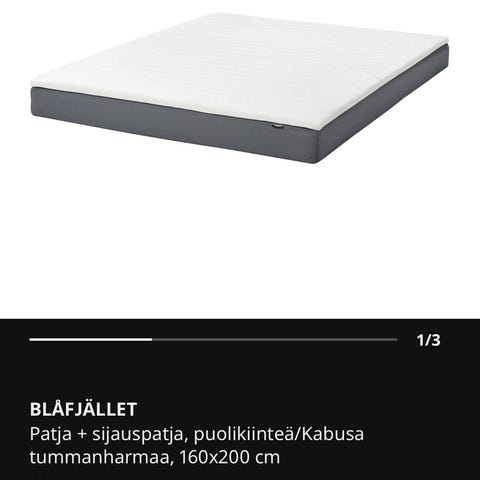Open the BLÅFJÄLLET mattress product image
The height and width of the screenshot is (480, 480).
tap(240, 88)
